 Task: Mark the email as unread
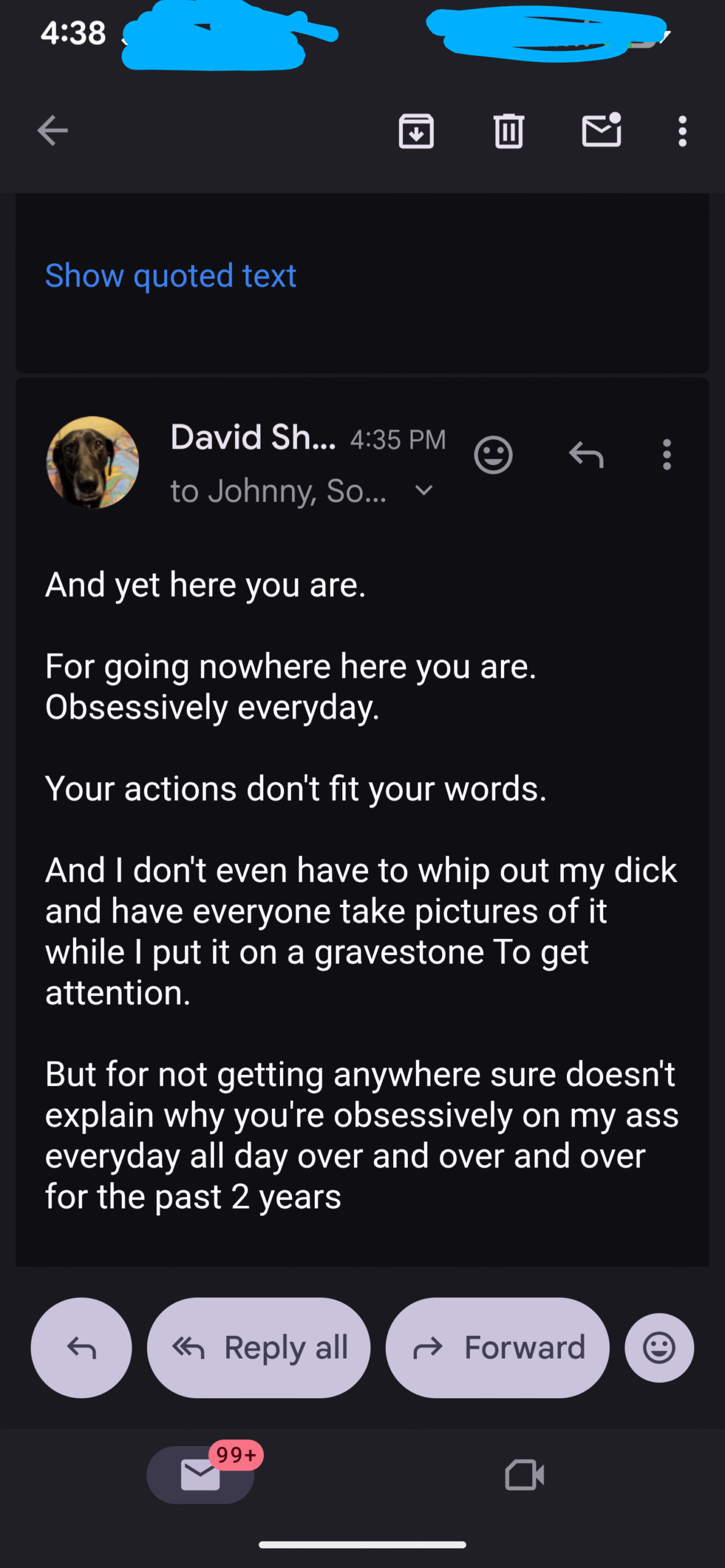(601, 130)
